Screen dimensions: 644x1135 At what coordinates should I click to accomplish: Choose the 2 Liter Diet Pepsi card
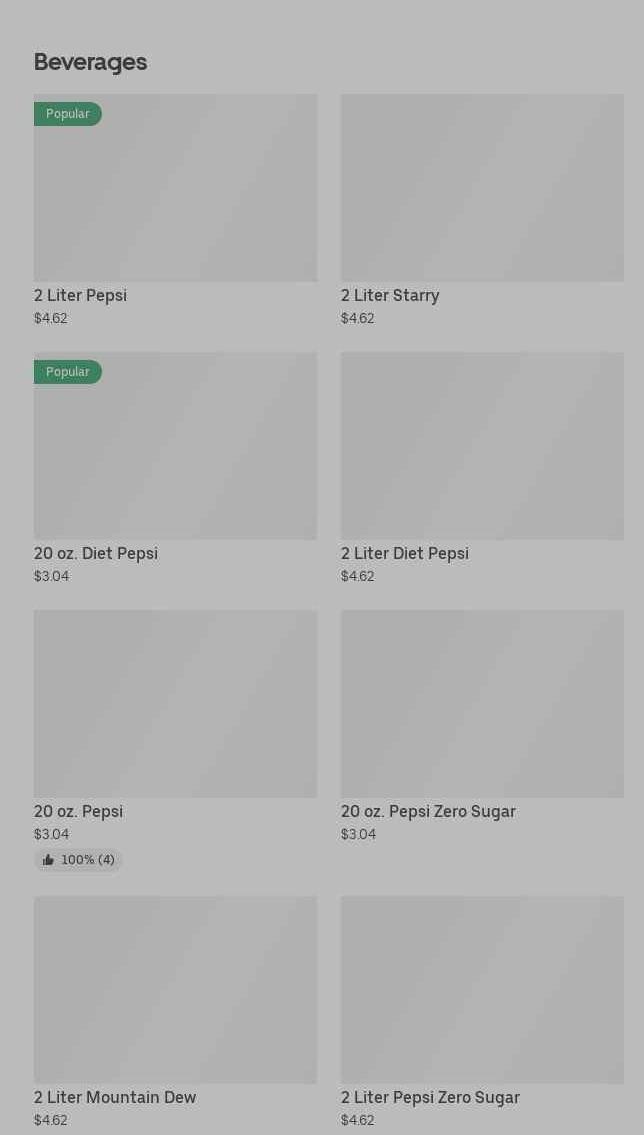point(482,468)
